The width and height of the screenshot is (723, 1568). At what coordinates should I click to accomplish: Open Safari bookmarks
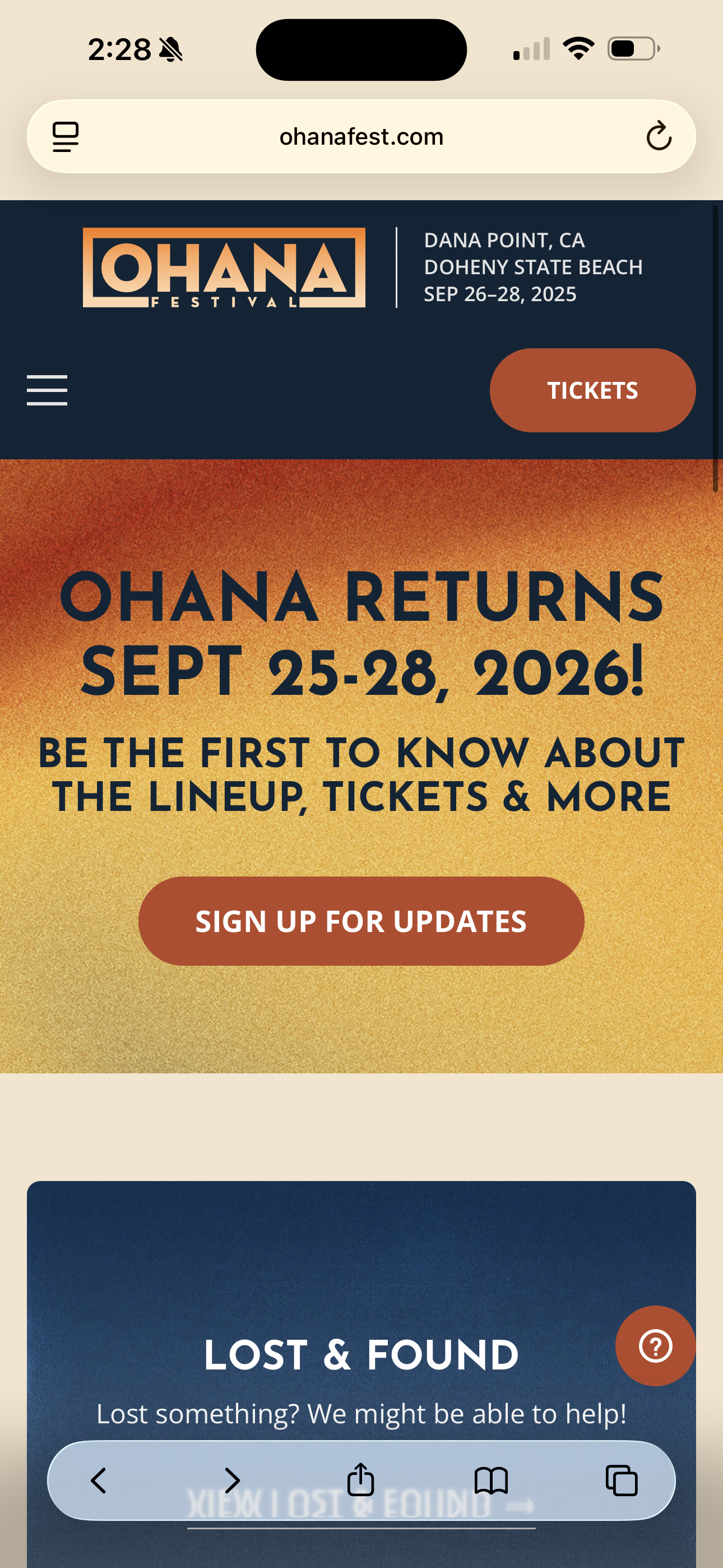pyautogui.click(x=490, y=1481)
